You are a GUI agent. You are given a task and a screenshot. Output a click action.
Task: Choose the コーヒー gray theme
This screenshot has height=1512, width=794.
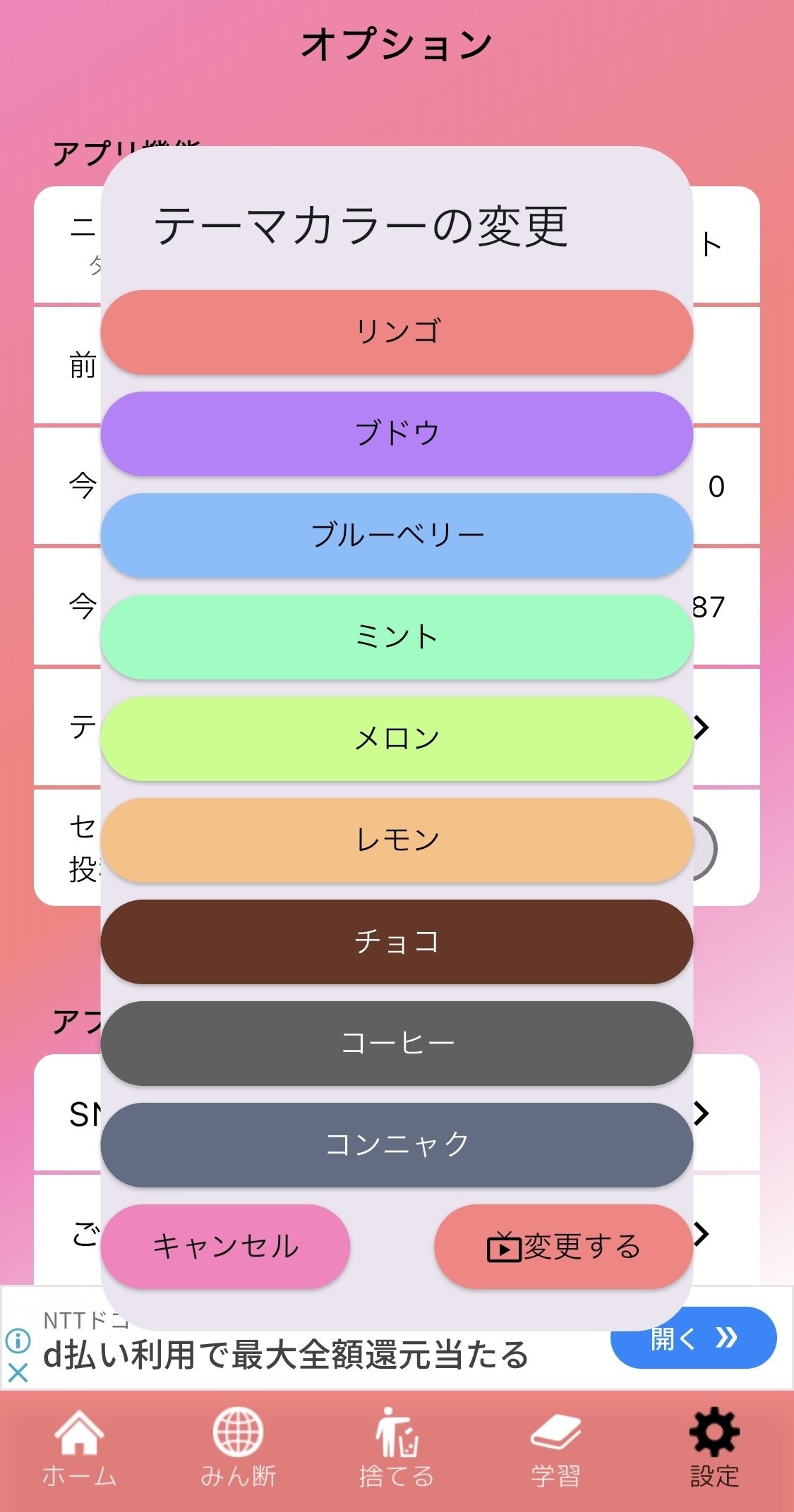click(x=397, y=1044)
